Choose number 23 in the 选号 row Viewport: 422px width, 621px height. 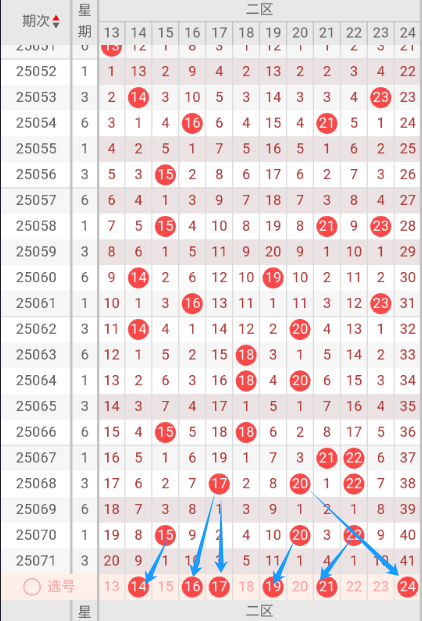(380, 587)
